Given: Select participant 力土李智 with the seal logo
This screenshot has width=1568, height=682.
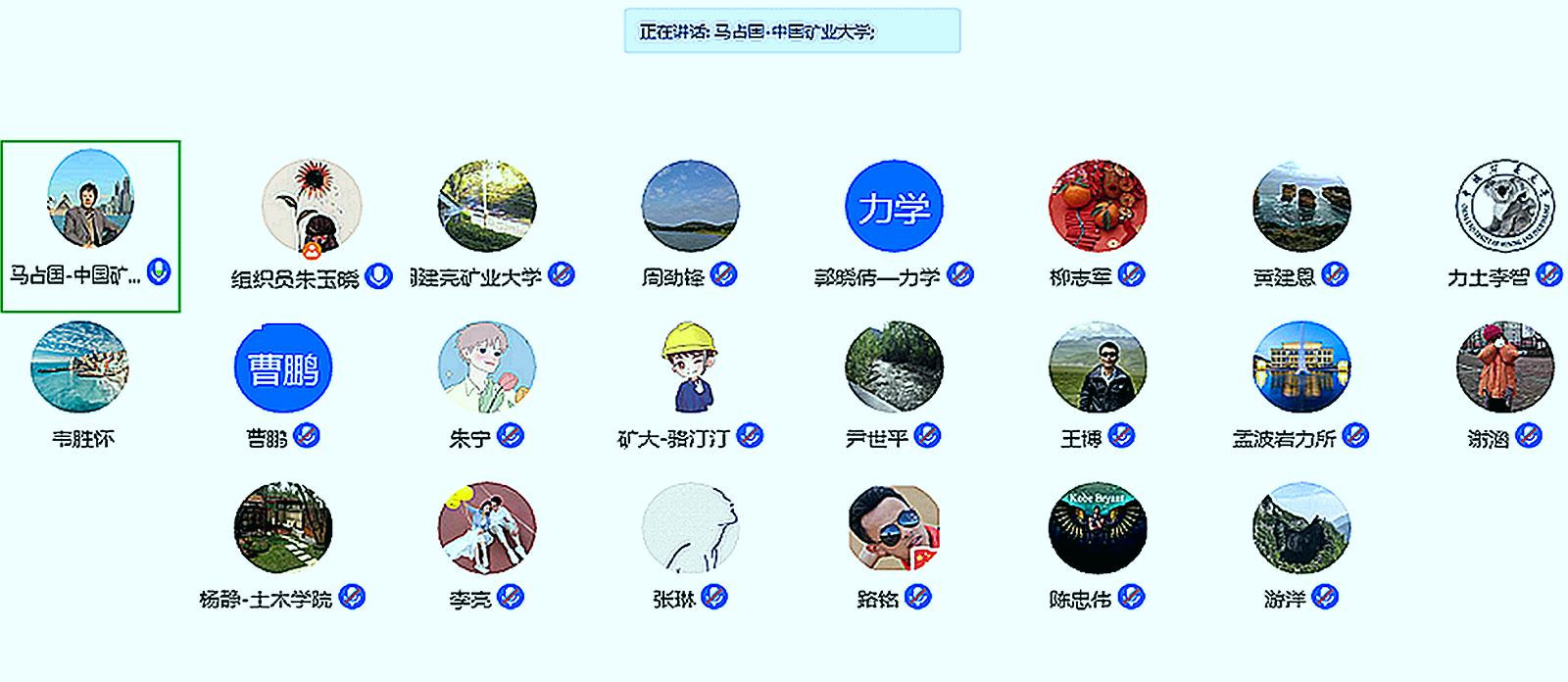Looking at the screenshot, I should [x=1504, y=207].
